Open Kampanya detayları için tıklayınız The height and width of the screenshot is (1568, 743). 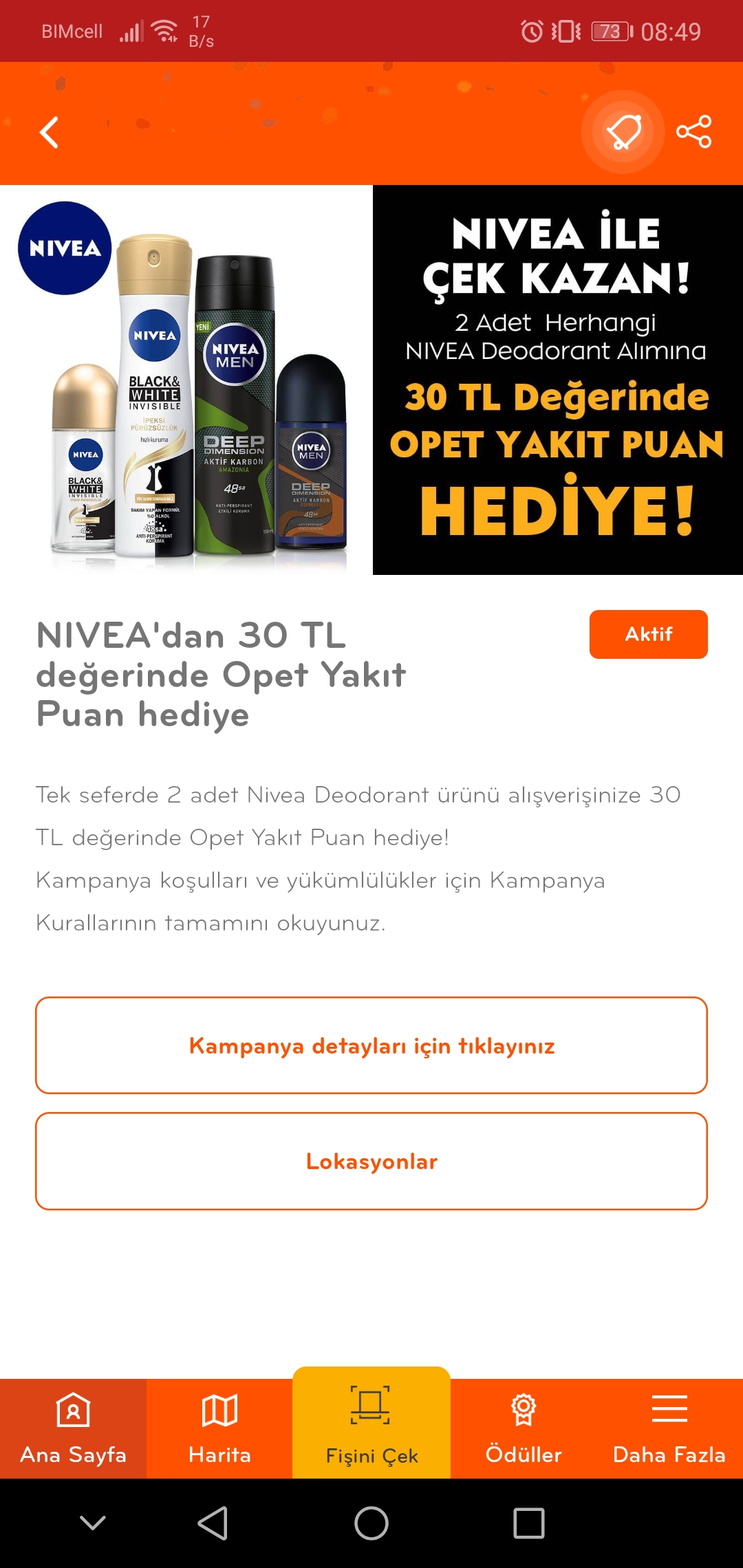(371, 1045)
